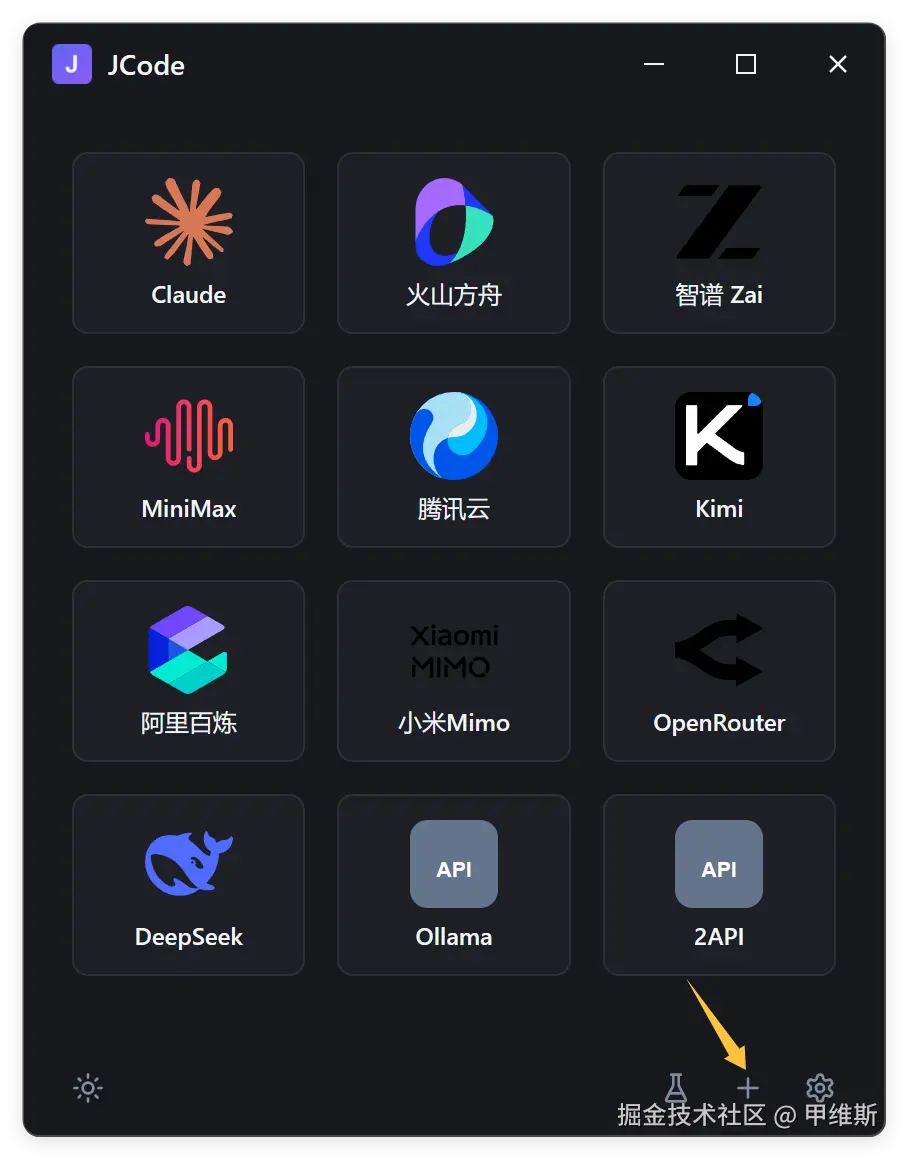Screen dimensions: 908x1159
Task: Choose the 小米Mimo provider
Action: click(453, 671)
